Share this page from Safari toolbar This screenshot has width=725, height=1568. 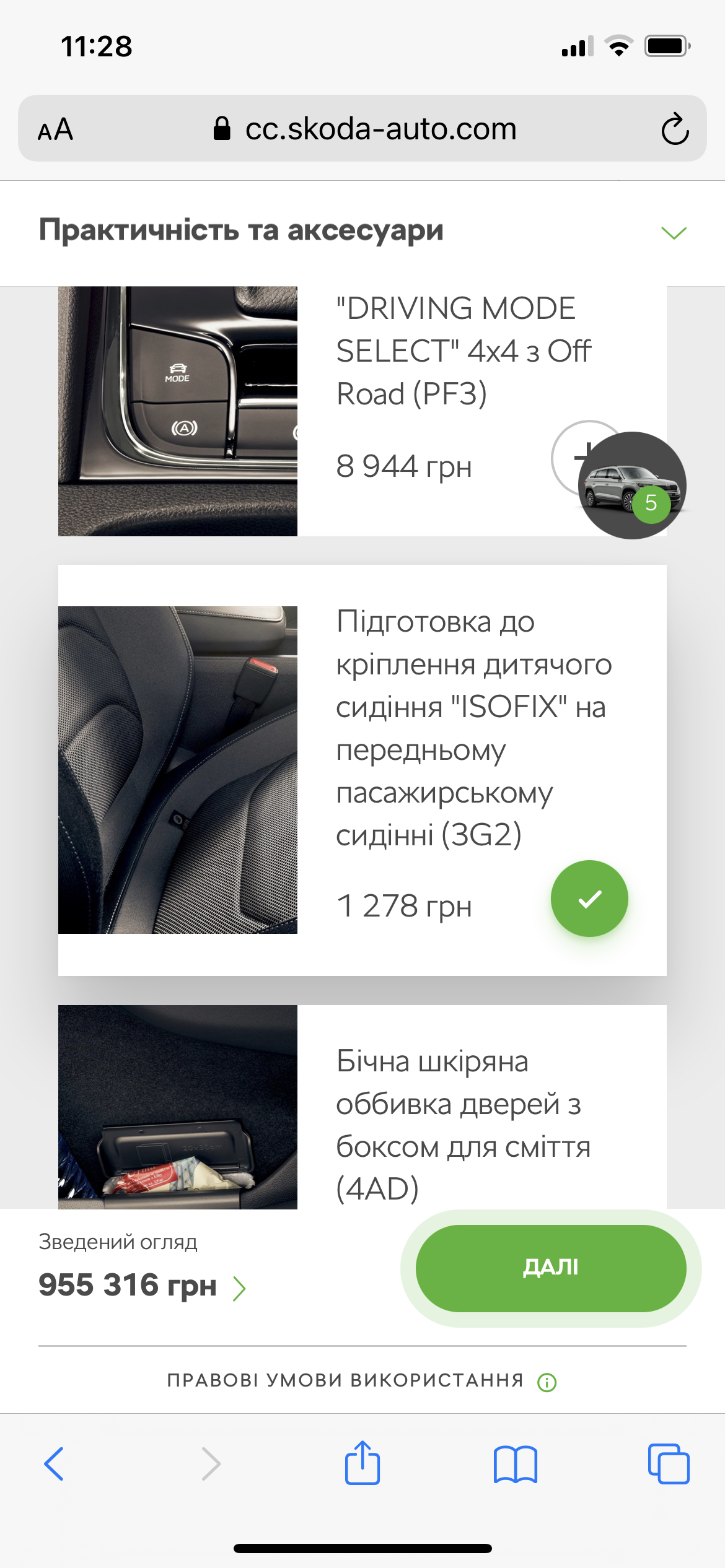[362, 1464]
